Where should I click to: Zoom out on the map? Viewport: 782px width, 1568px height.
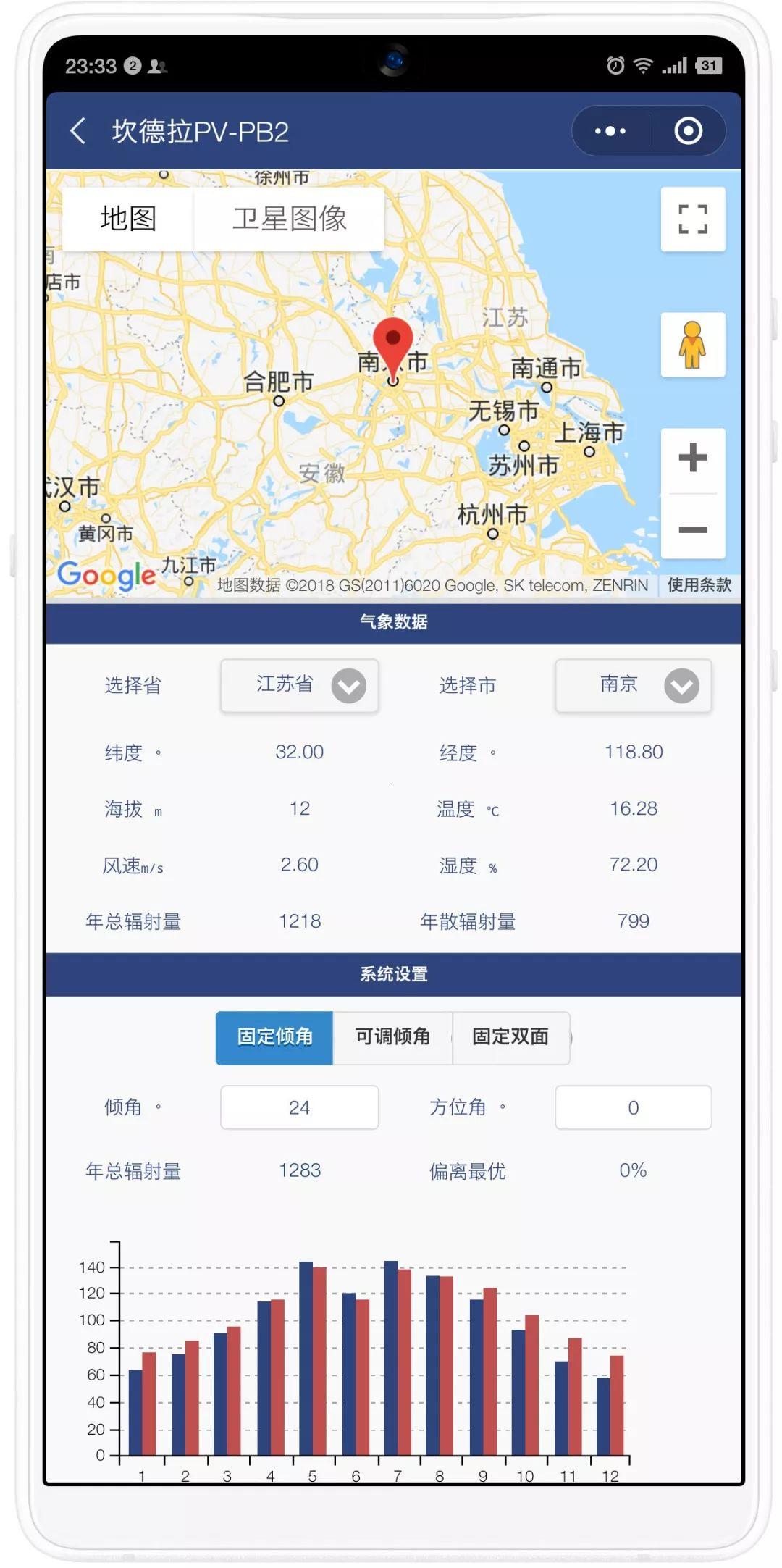[693, 529]
